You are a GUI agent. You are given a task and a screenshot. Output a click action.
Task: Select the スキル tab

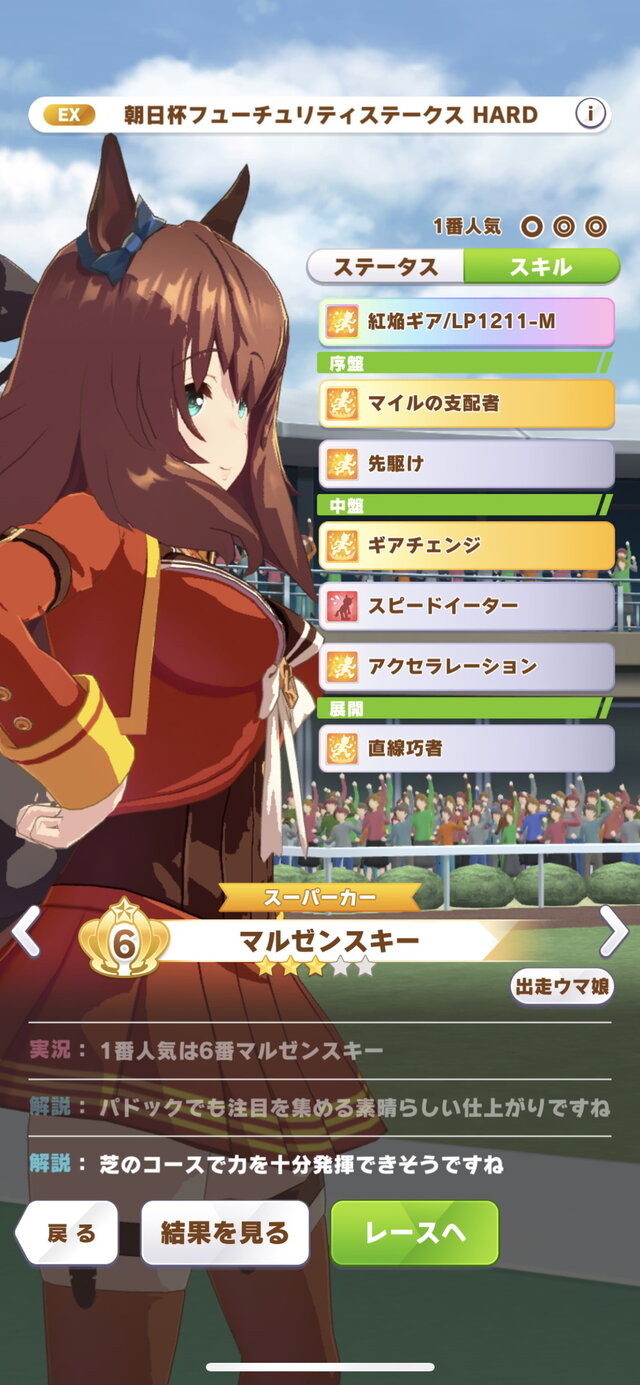pos(541,267)
